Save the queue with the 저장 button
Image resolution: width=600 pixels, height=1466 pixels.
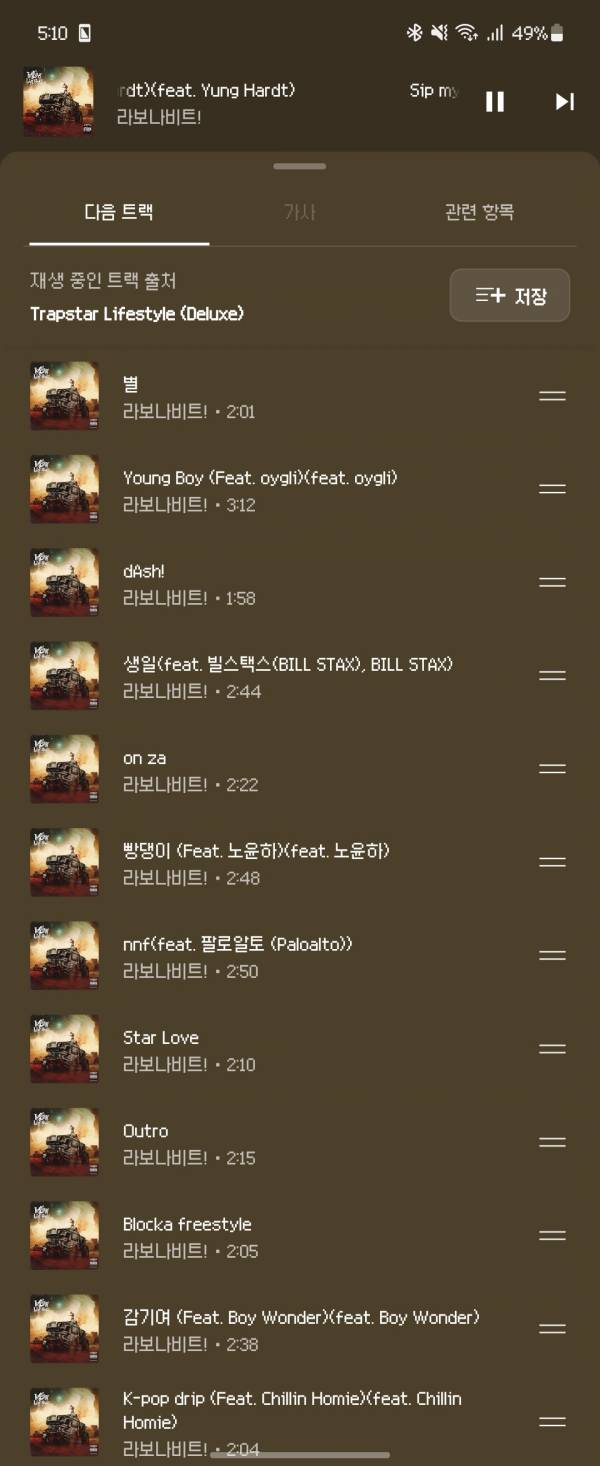tap(510, 295)
